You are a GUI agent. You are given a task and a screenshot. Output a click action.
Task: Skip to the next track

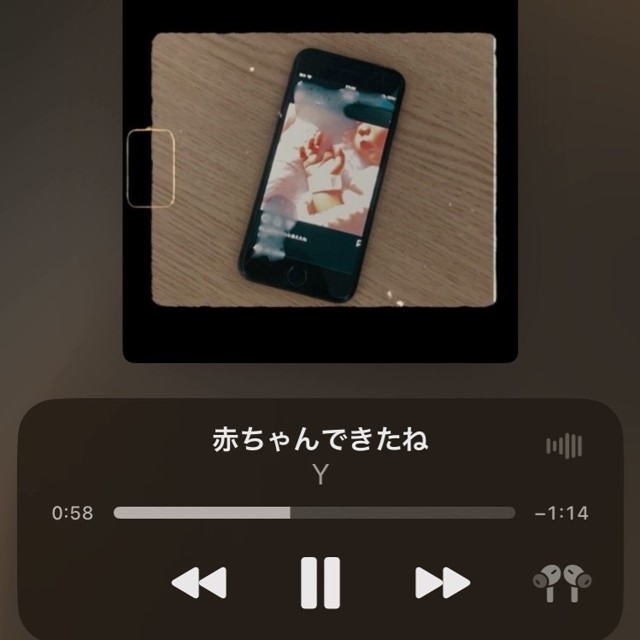pyautogui.click(x=442, y=582)
